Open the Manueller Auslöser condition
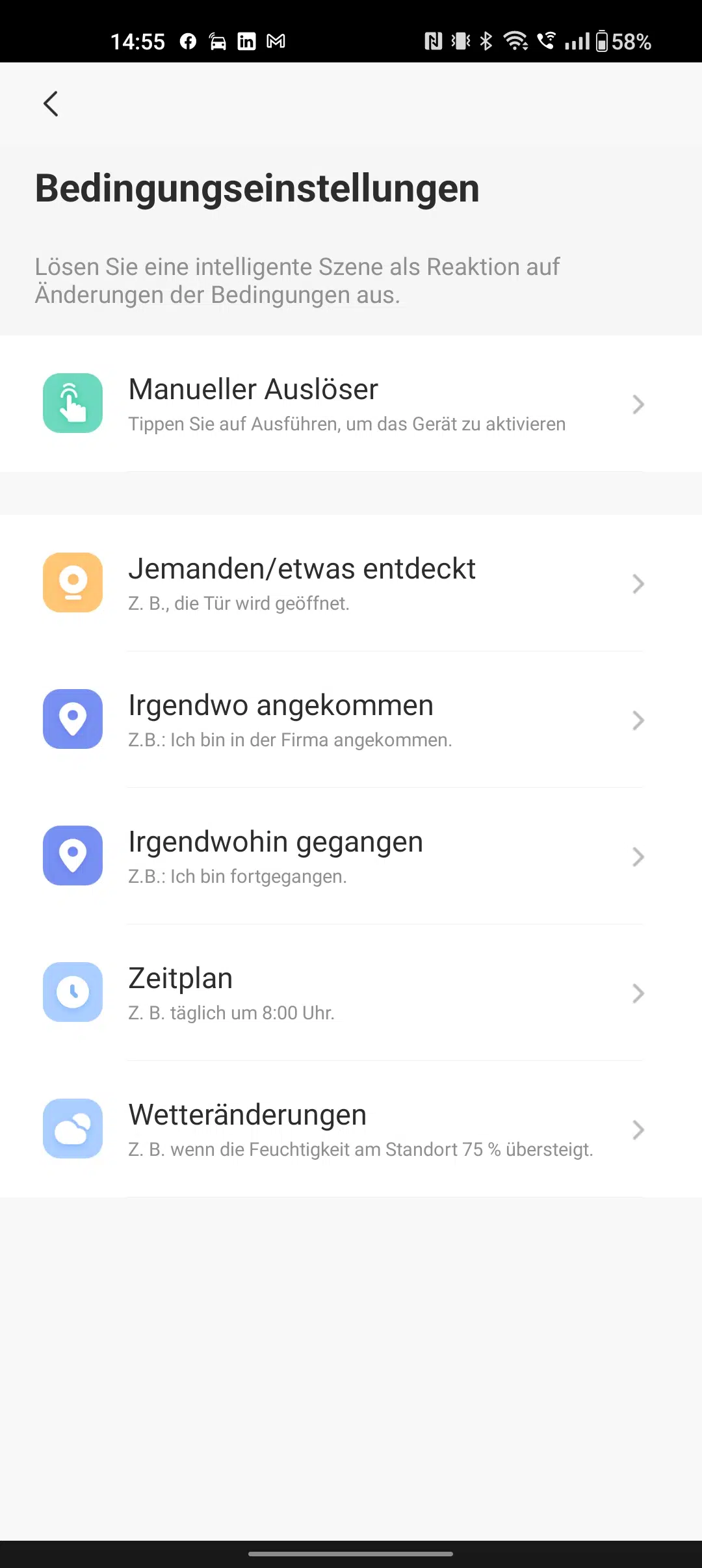 click(351, 404)
